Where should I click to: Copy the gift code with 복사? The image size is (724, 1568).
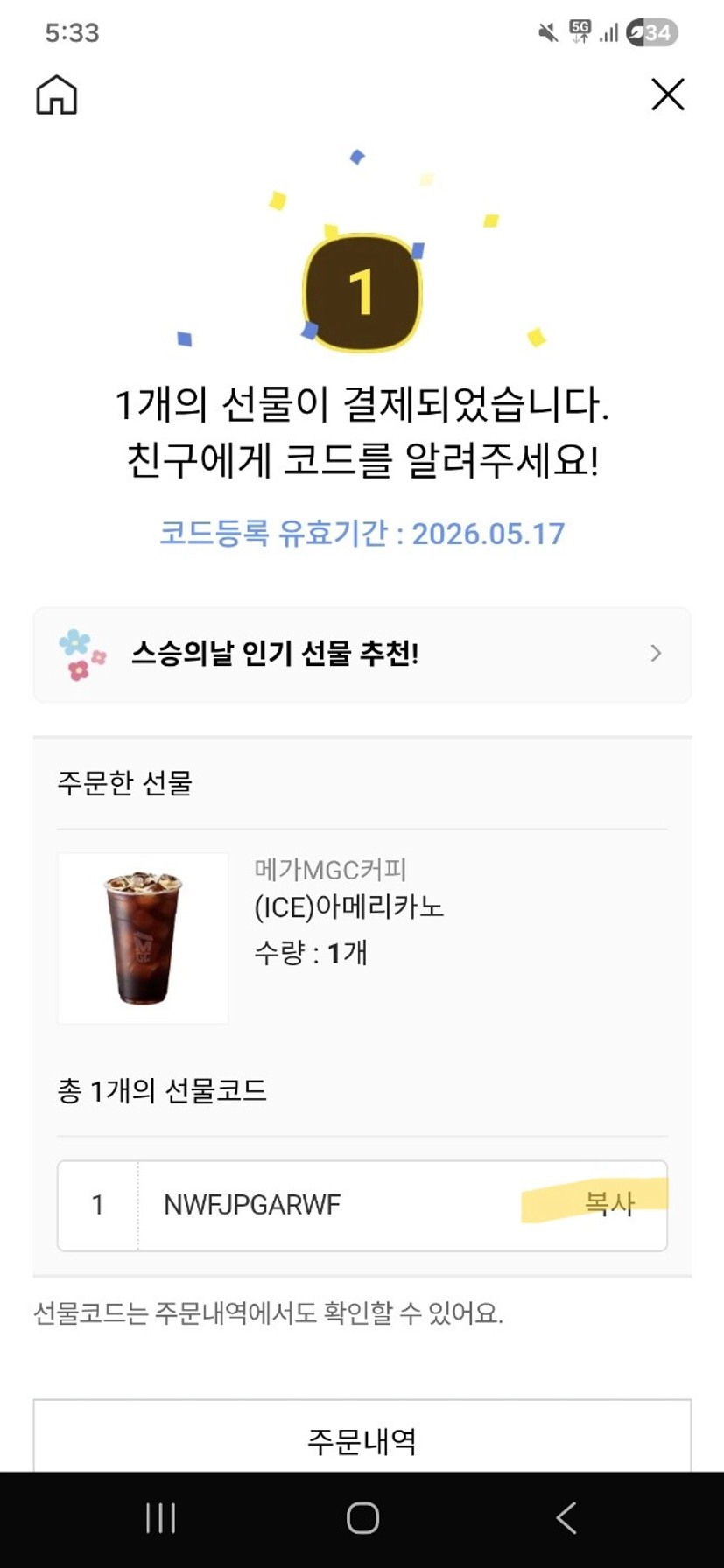pos(608,1203)
